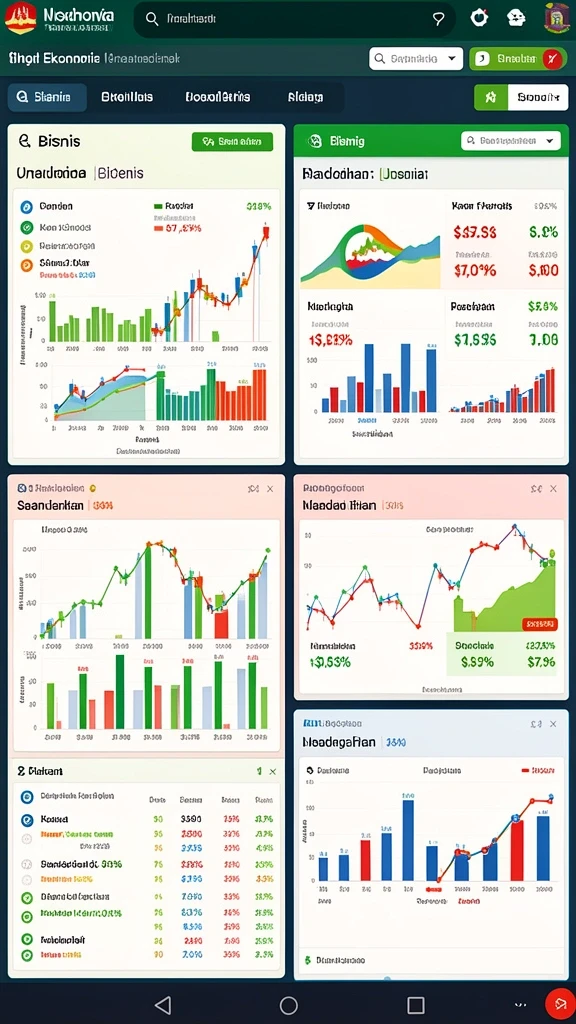
Task: Expand the white dropdown under the top bar
Action: (x=416, y=59)
